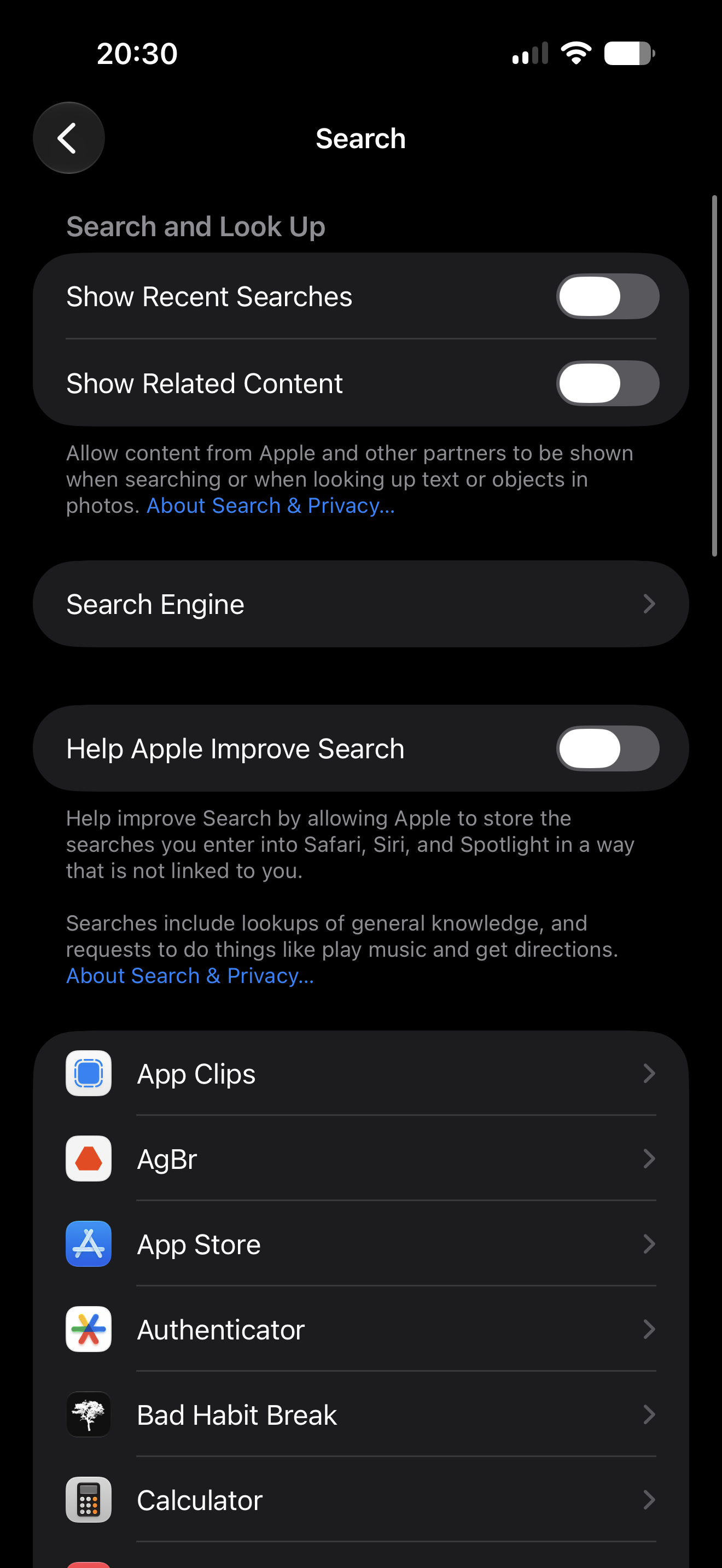Go back from Search settings
This screenshot has height=1568, width=722.
tap(68, 138)
